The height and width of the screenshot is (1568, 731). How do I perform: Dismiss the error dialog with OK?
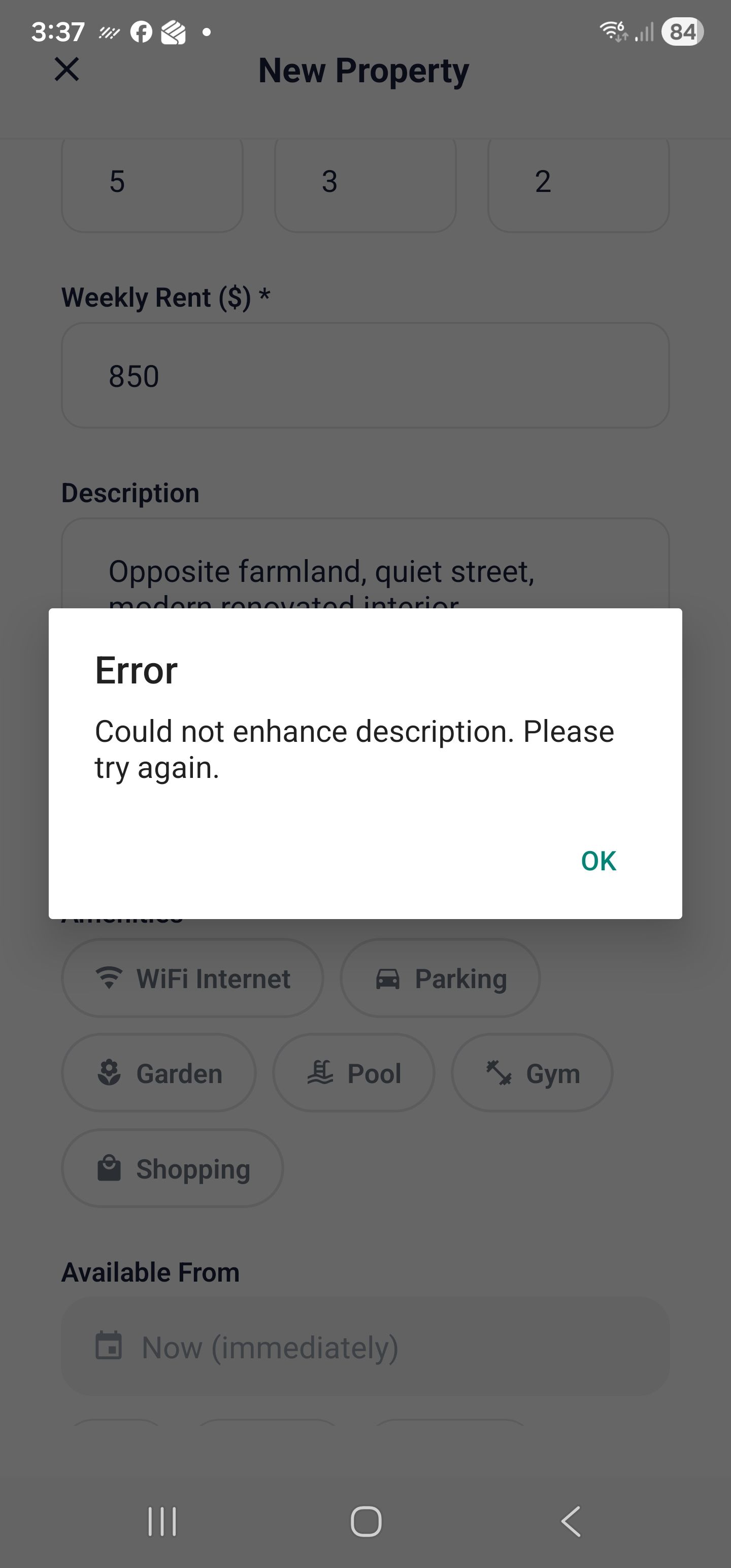599,861
